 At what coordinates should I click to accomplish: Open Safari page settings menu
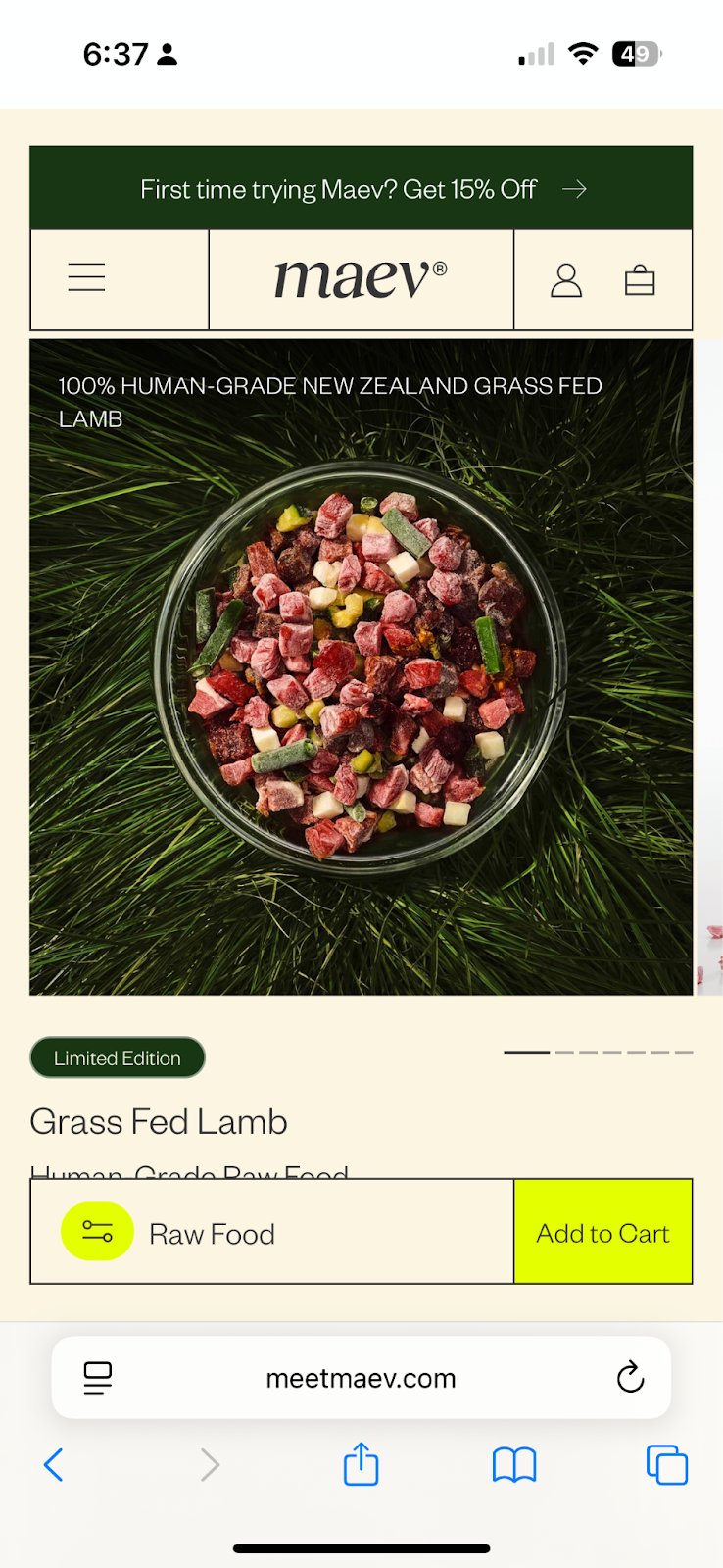[x=98, y=1378]
